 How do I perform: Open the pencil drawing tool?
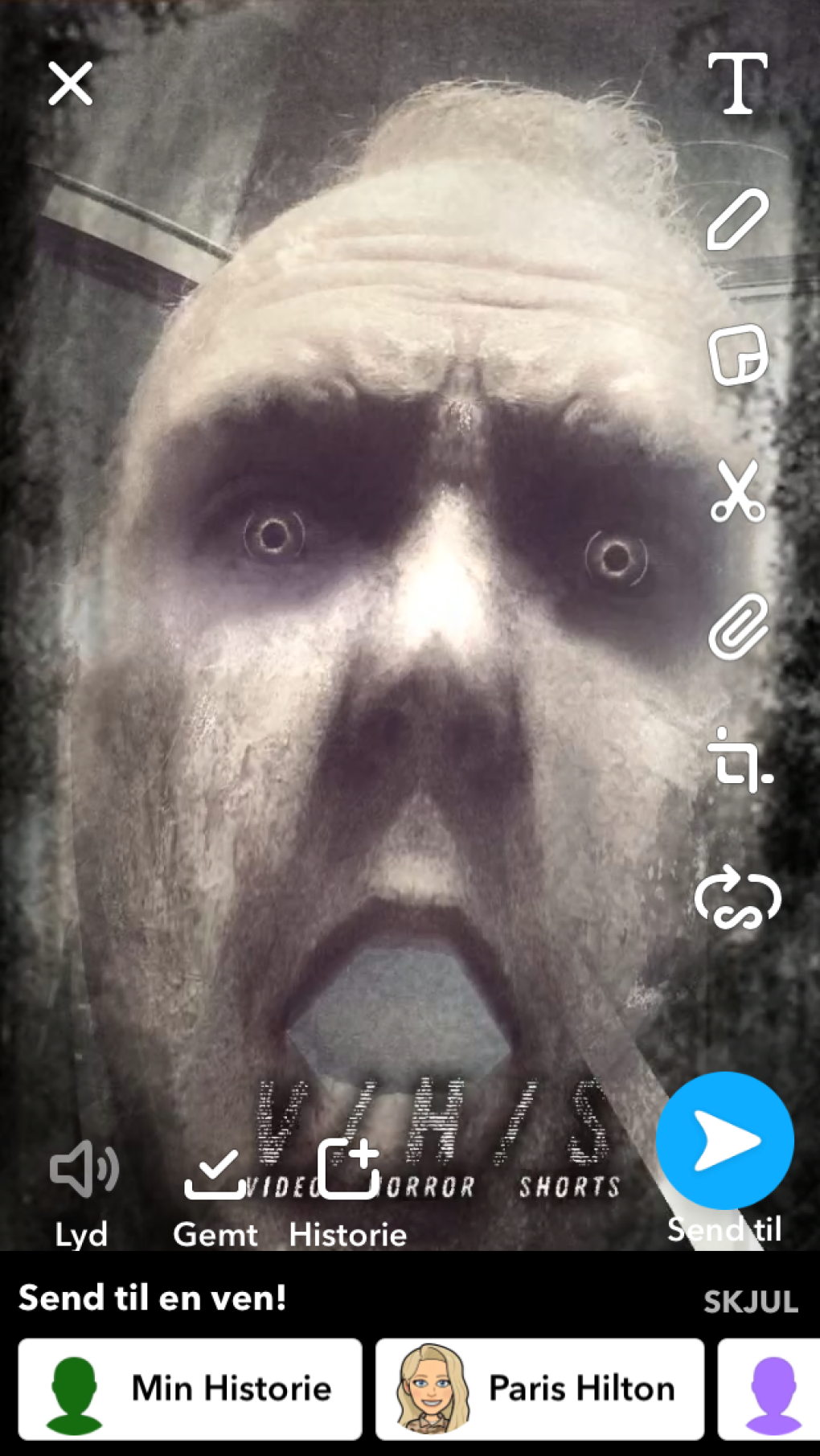click(x=737, y=220)
